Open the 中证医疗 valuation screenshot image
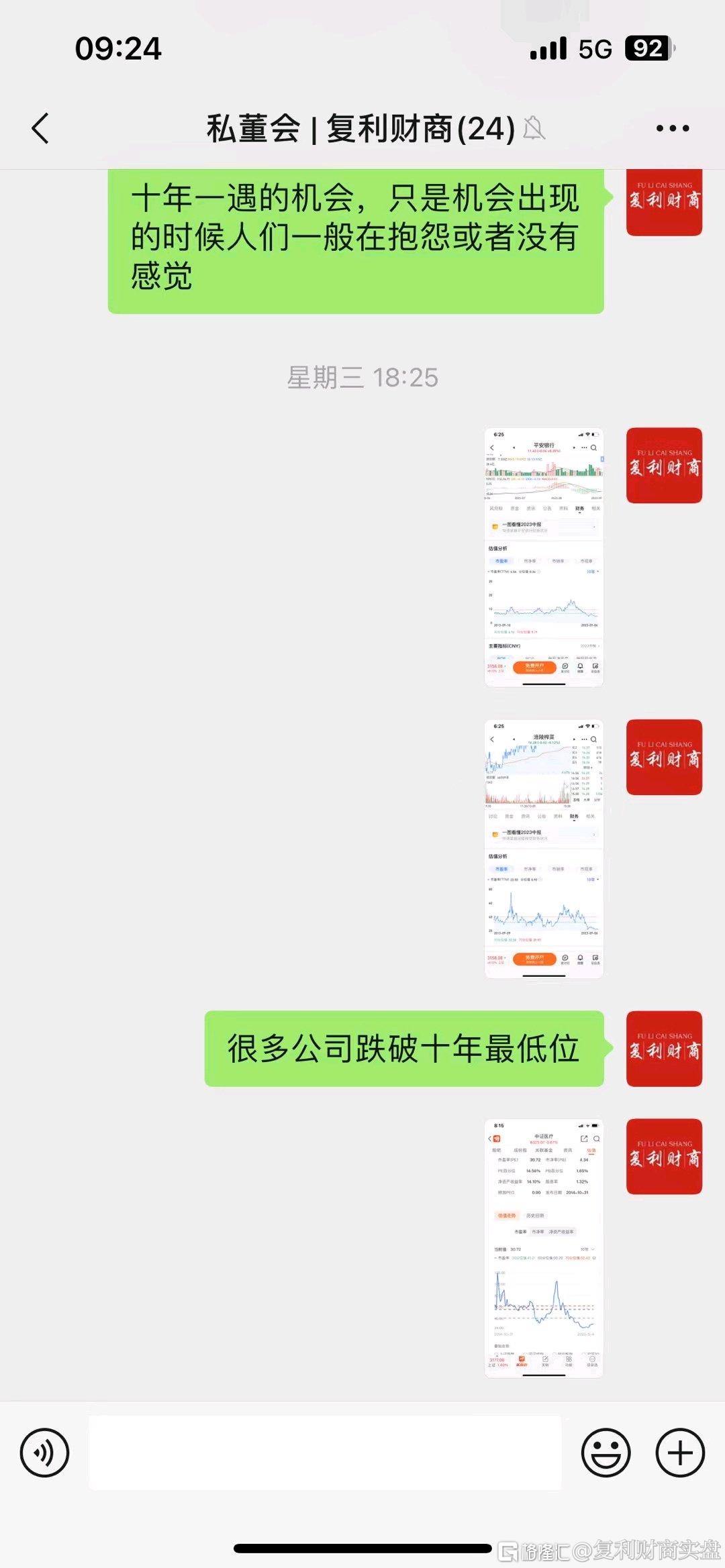This screenshot has width=725, height=1568. point(544,1248)
